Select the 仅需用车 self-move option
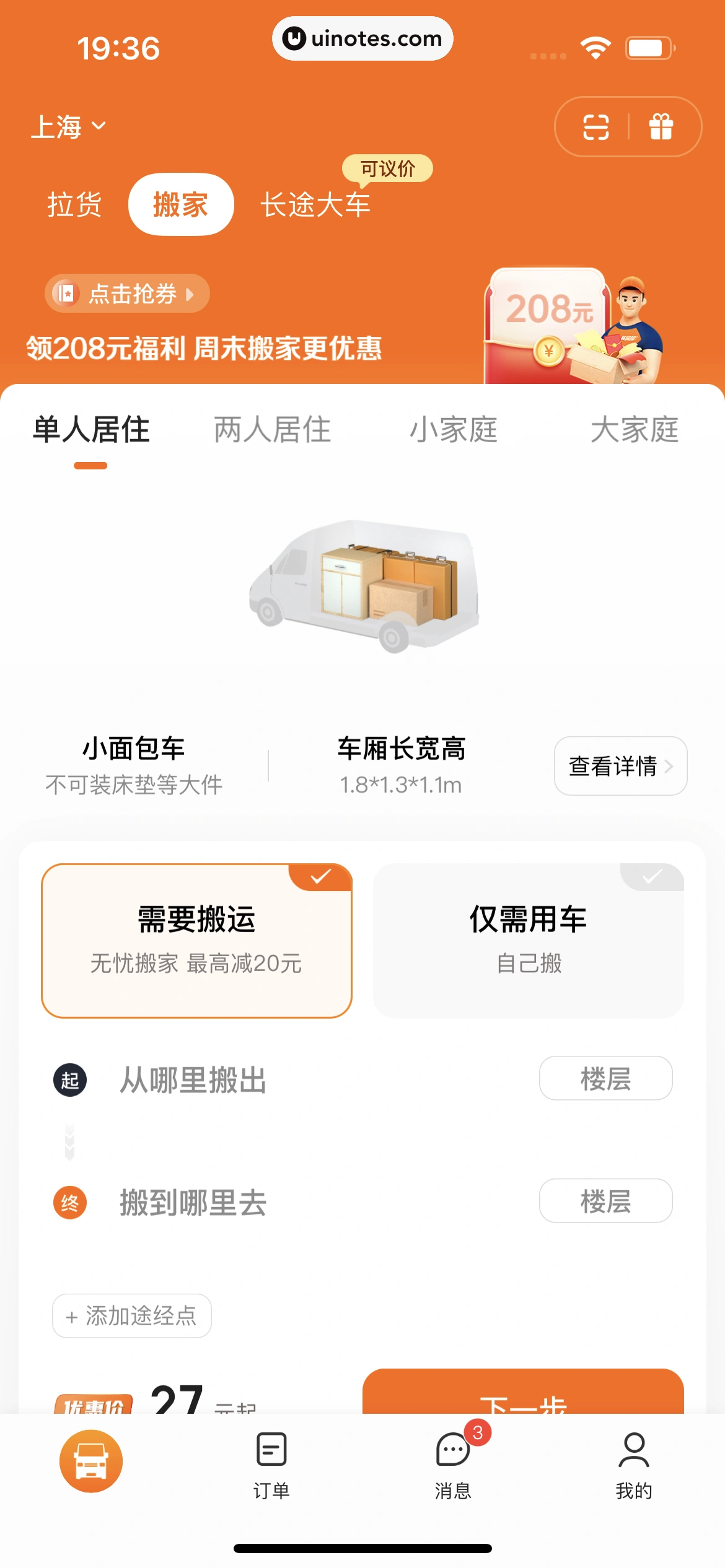 point(528,938)
